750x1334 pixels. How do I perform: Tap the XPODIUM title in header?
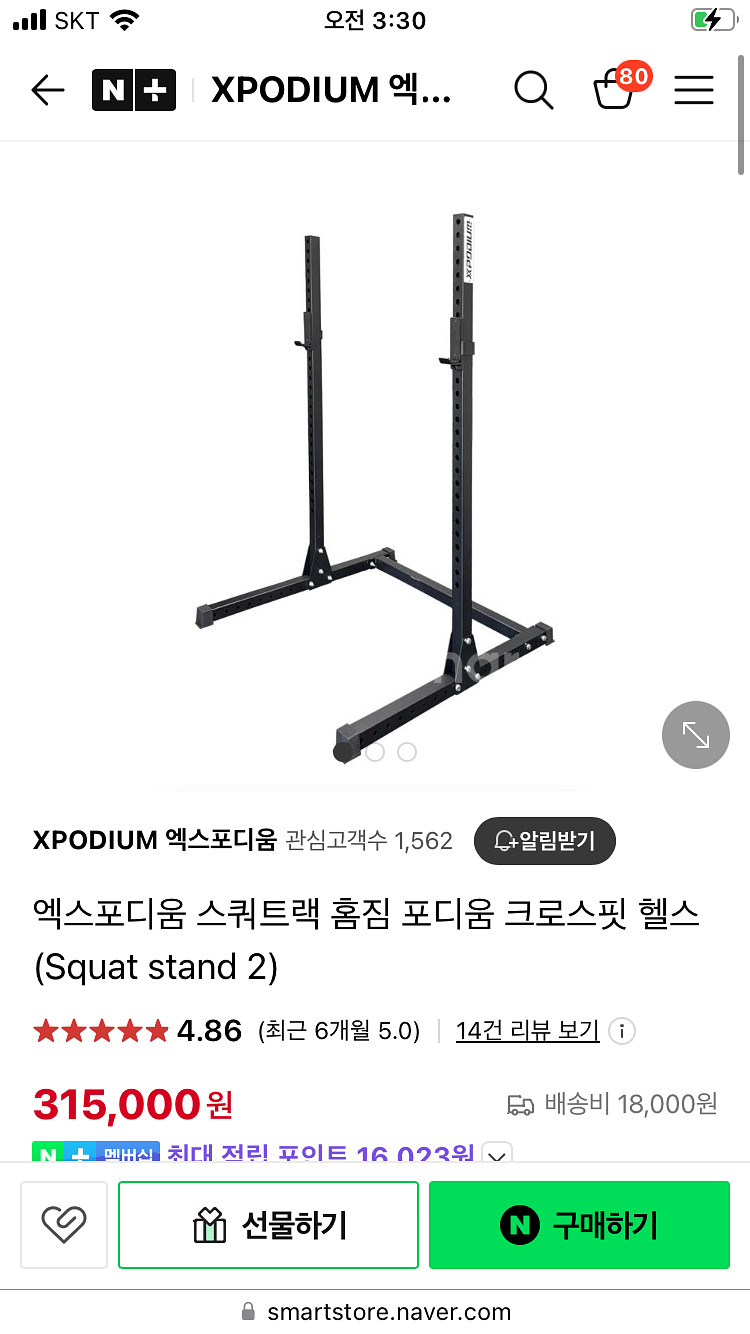[330, 91]
